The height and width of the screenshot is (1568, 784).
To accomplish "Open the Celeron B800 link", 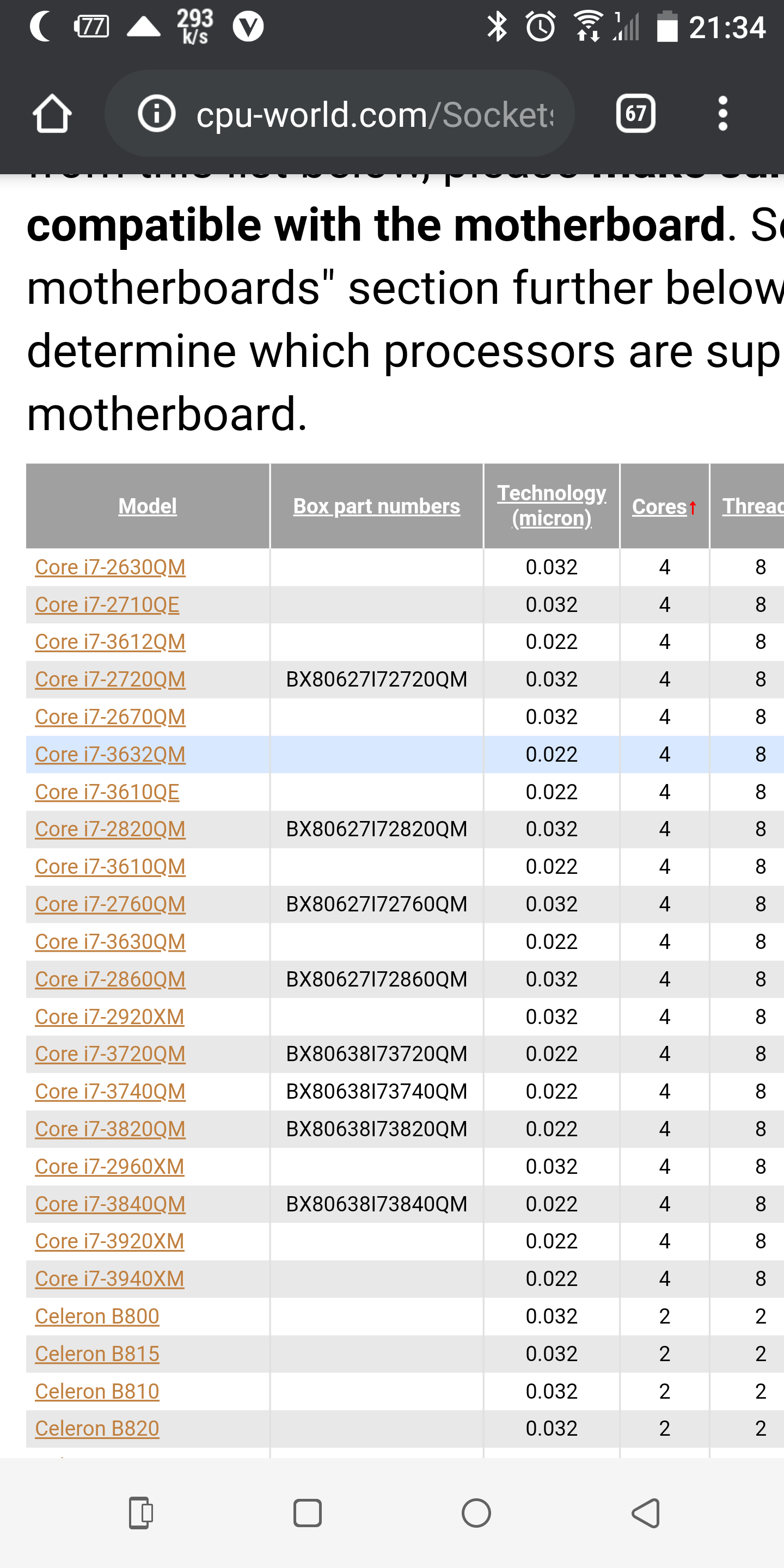I will click(x=97, y=1316).
